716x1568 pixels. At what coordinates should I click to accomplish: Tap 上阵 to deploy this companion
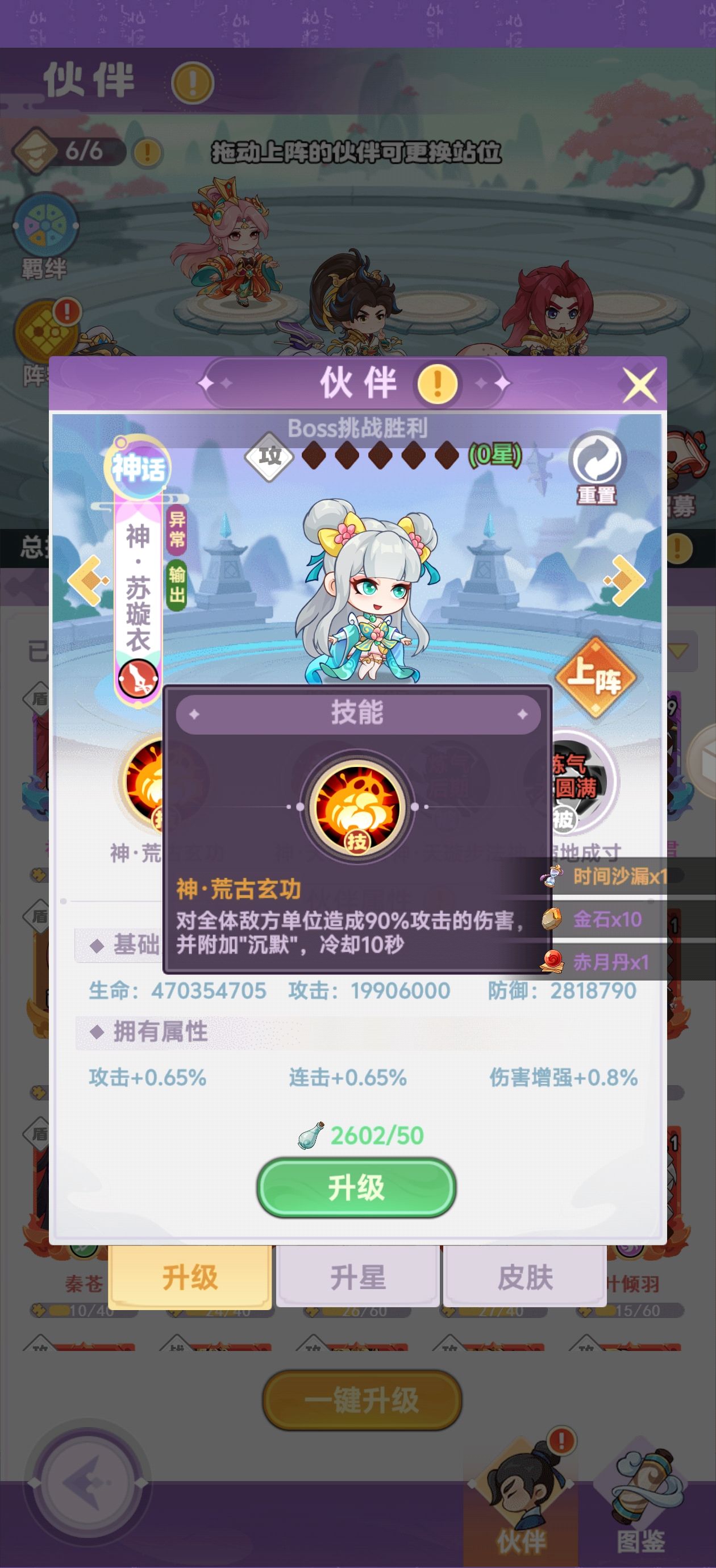[x=595, y=676]
